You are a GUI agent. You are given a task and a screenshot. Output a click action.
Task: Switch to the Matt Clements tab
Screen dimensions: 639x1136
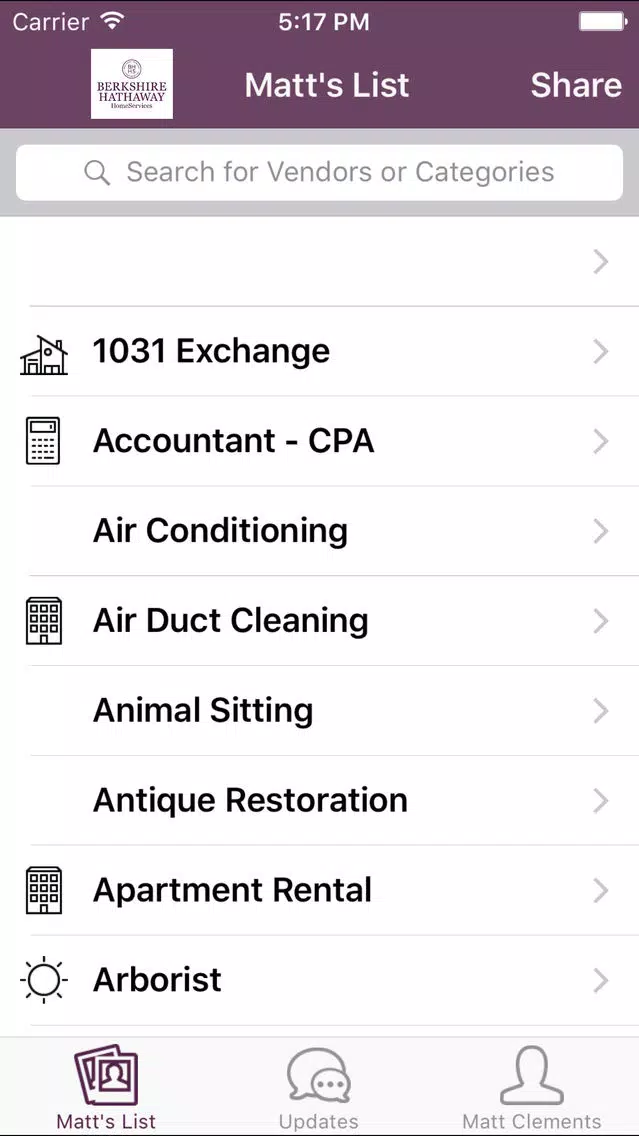[532, 1088]
